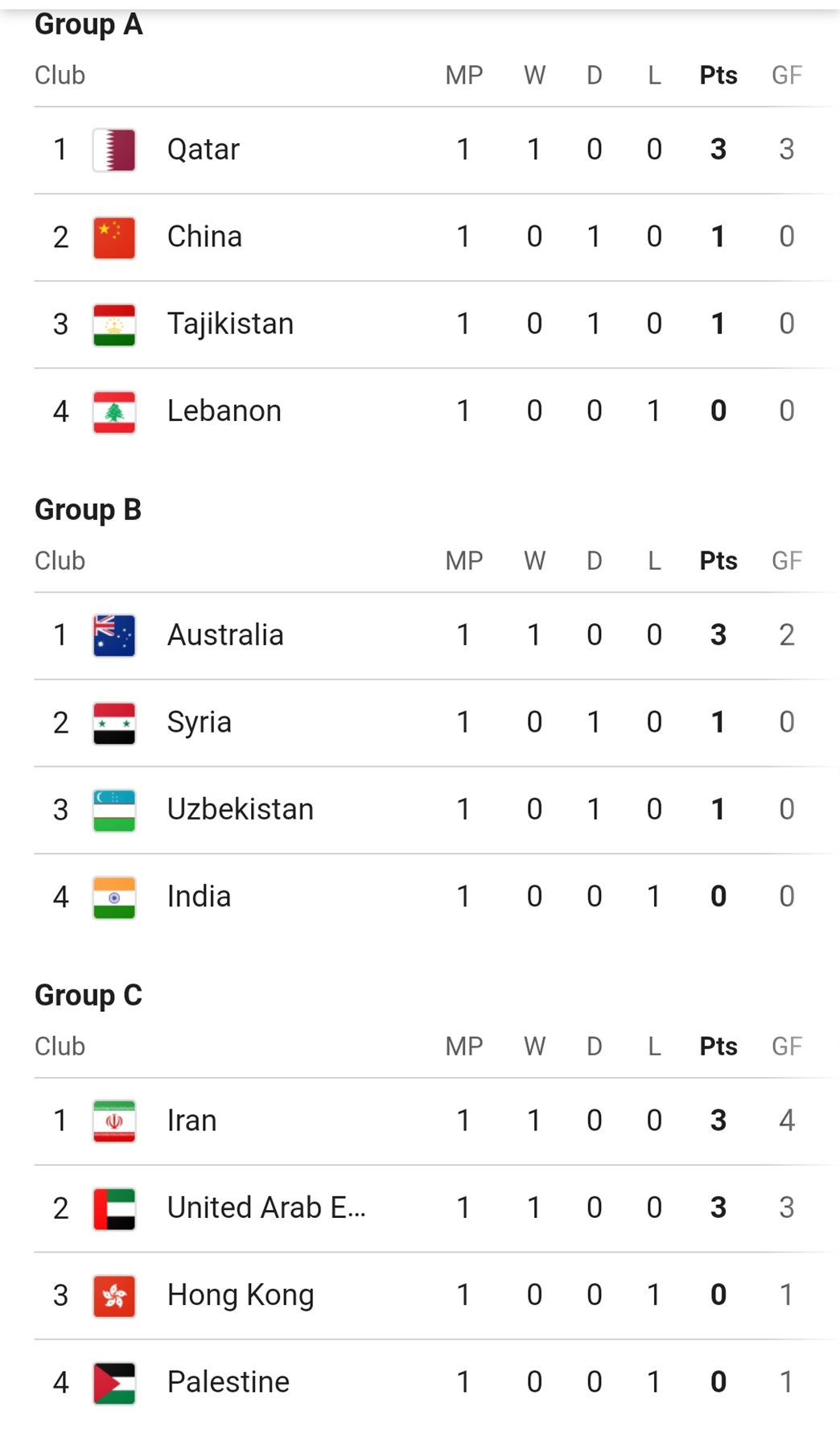Screen dimensions: 840x1449
Task: Open the Tajikistan team row
Action: (x=230, y=324)
